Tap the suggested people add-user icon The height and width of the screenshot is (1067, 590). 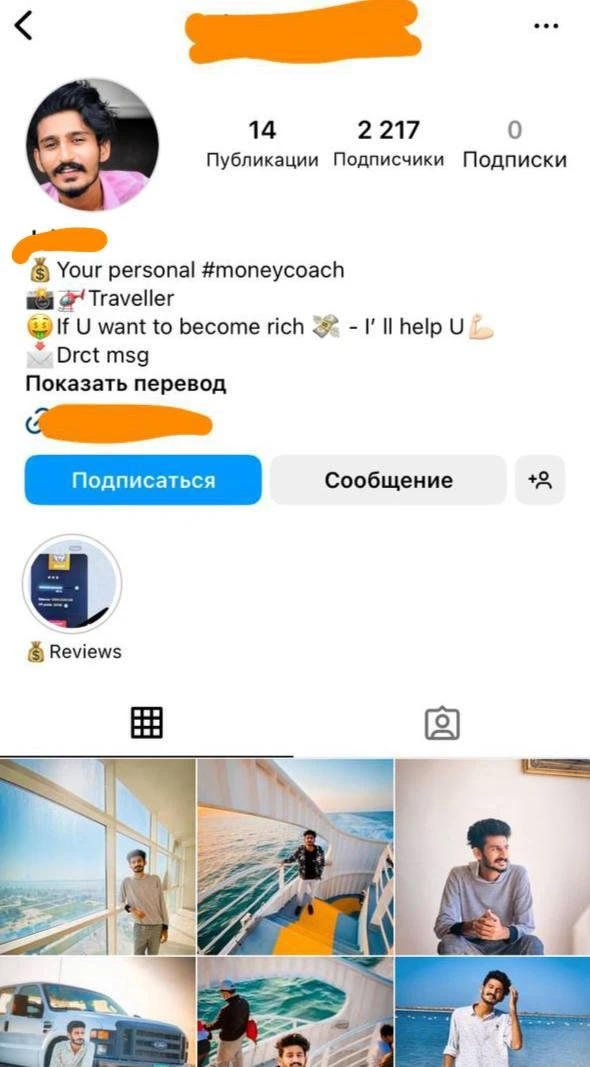pos(540,480)
